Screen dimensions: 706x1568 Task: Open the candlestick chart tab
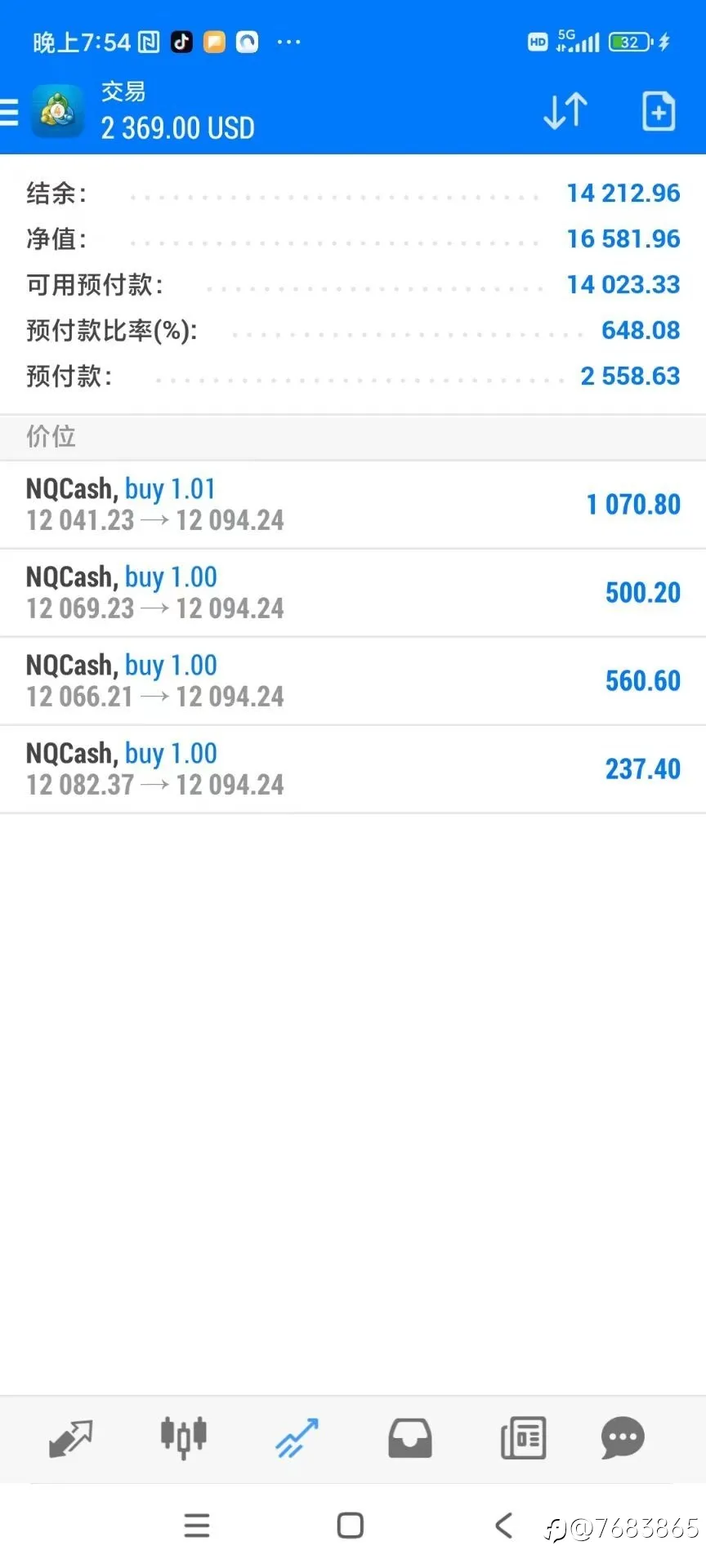pos(183,1438)
